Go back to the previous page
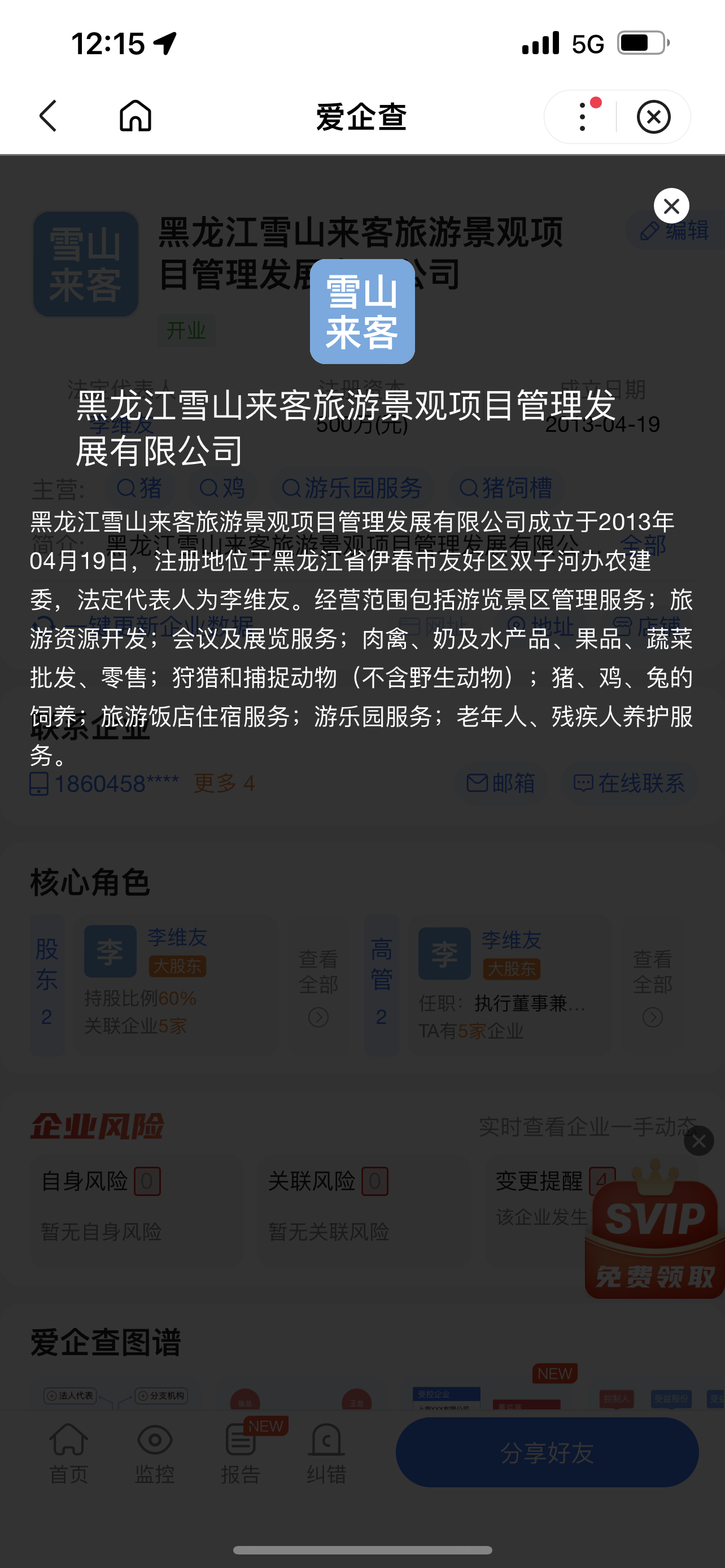This screenshot has width=725, height=1568. (49, 116)
